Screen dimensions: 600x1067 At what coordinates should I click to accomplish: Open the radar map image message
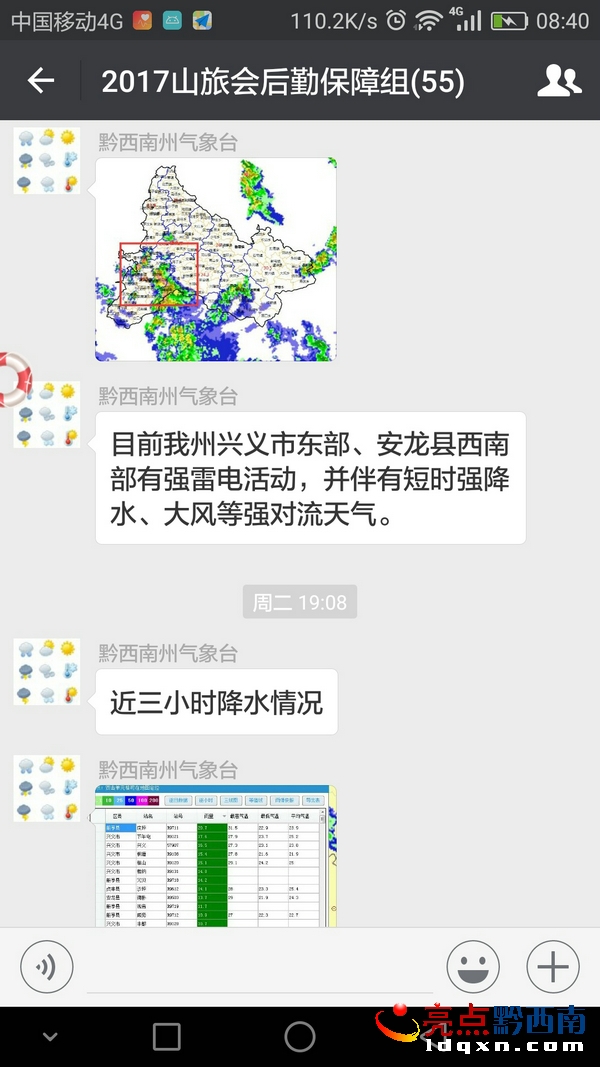tap(216, 259)
